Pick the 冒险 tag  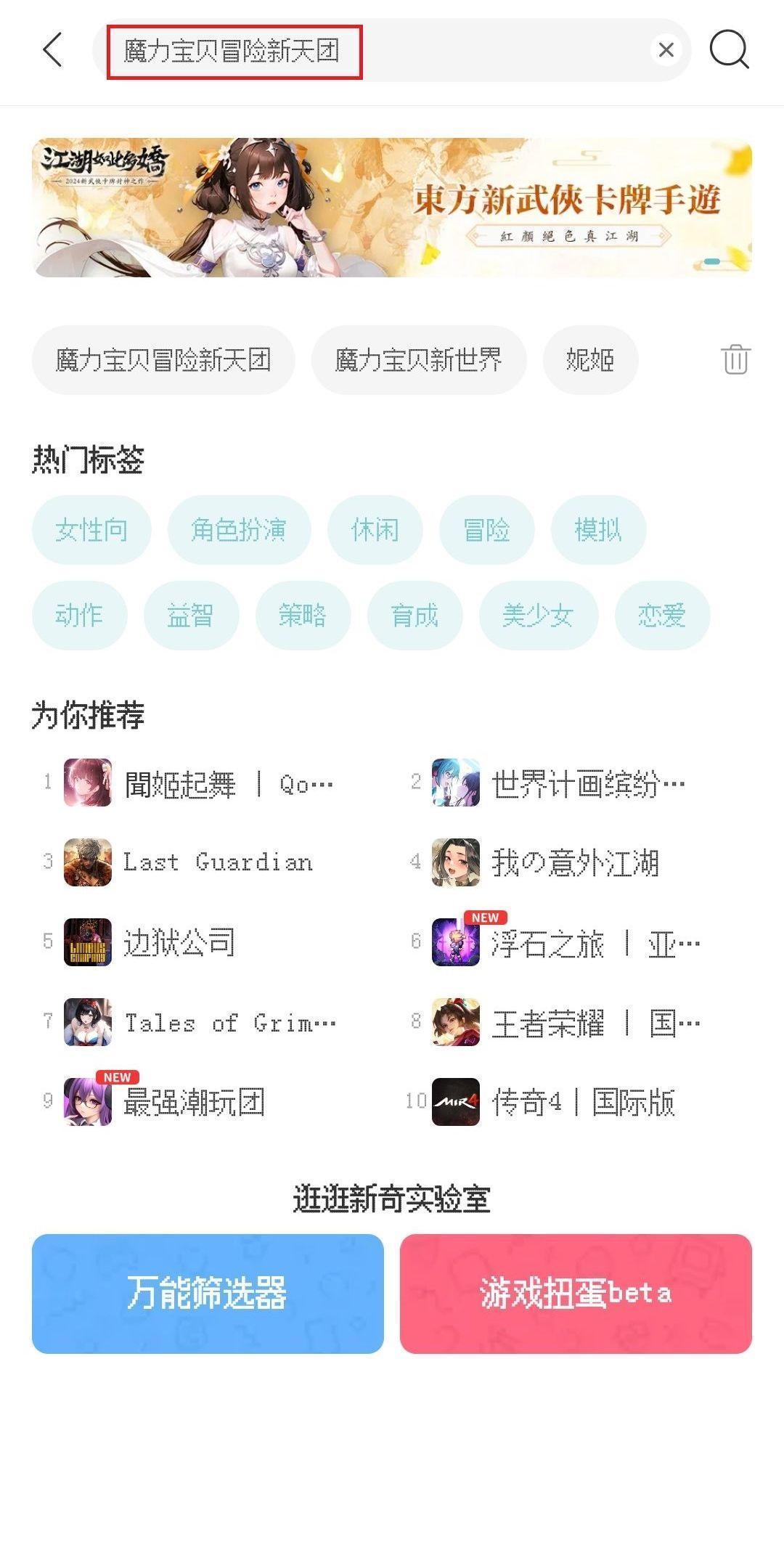pos(486,530)
